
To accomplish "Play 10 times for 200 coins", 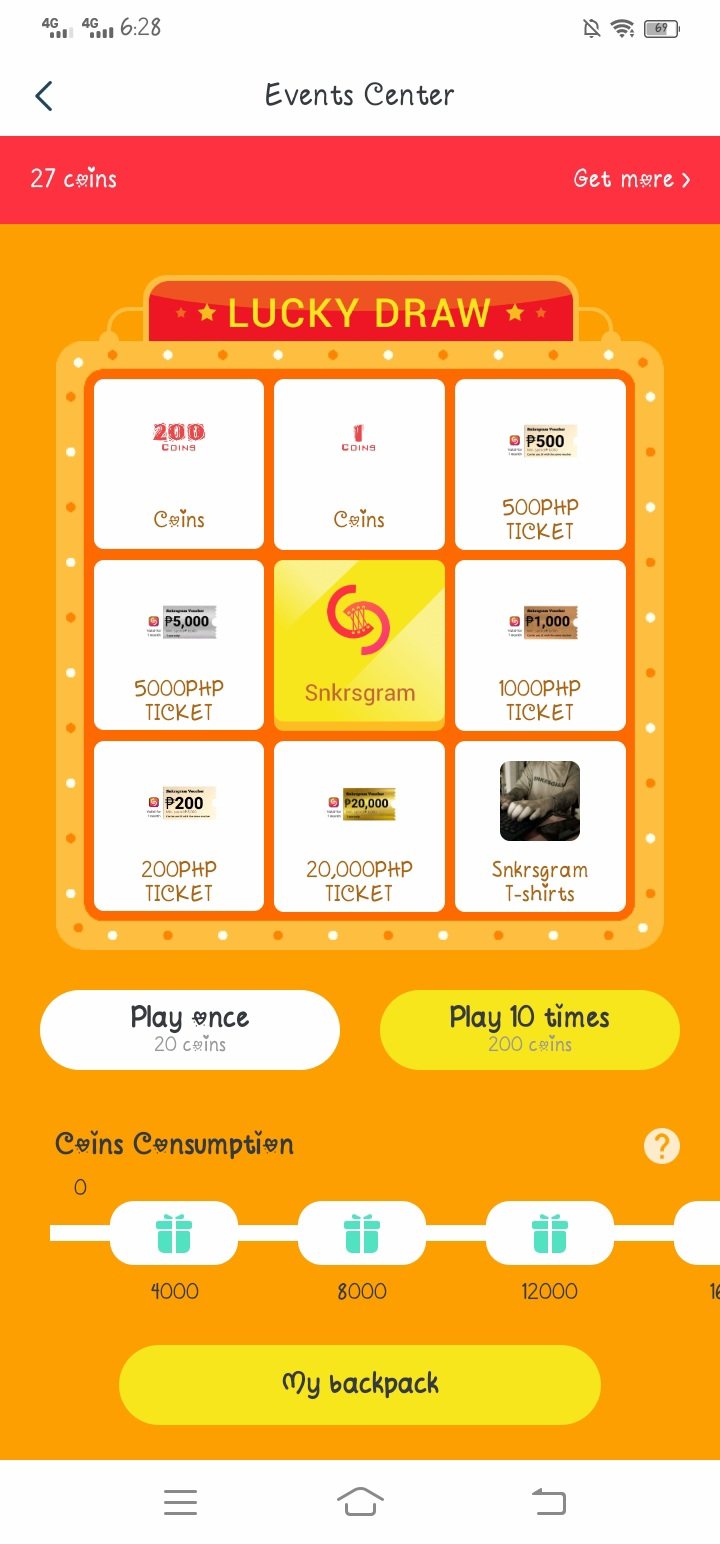I will click(x=530, y=1029).
